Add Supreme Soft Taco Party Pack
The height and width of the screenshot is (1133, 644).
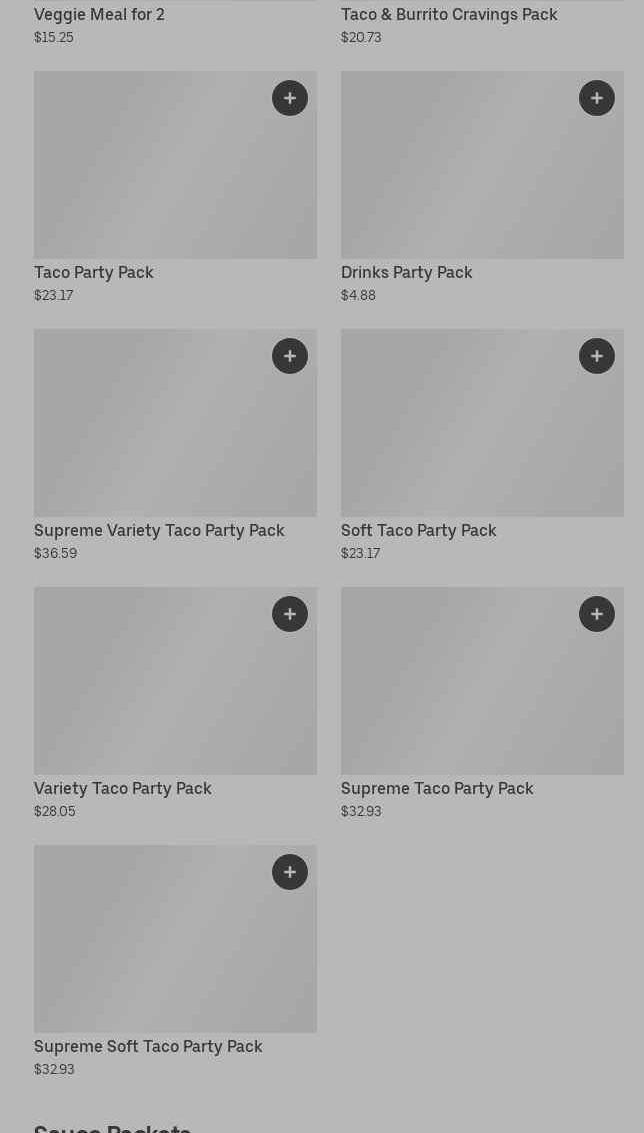290,872
